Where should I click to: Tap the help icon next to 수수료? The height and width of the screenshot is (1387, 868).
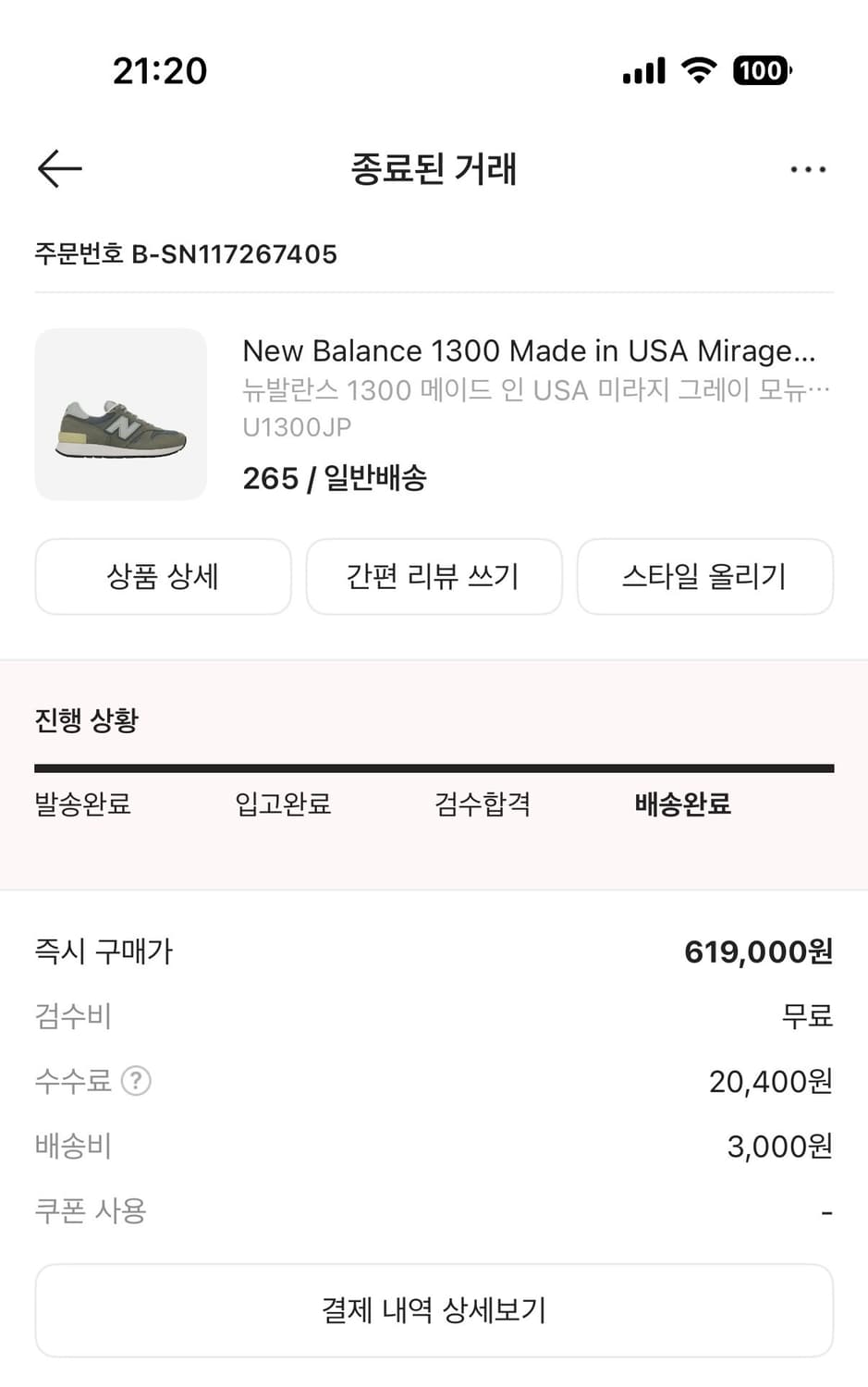click(x=135, y=1080)
